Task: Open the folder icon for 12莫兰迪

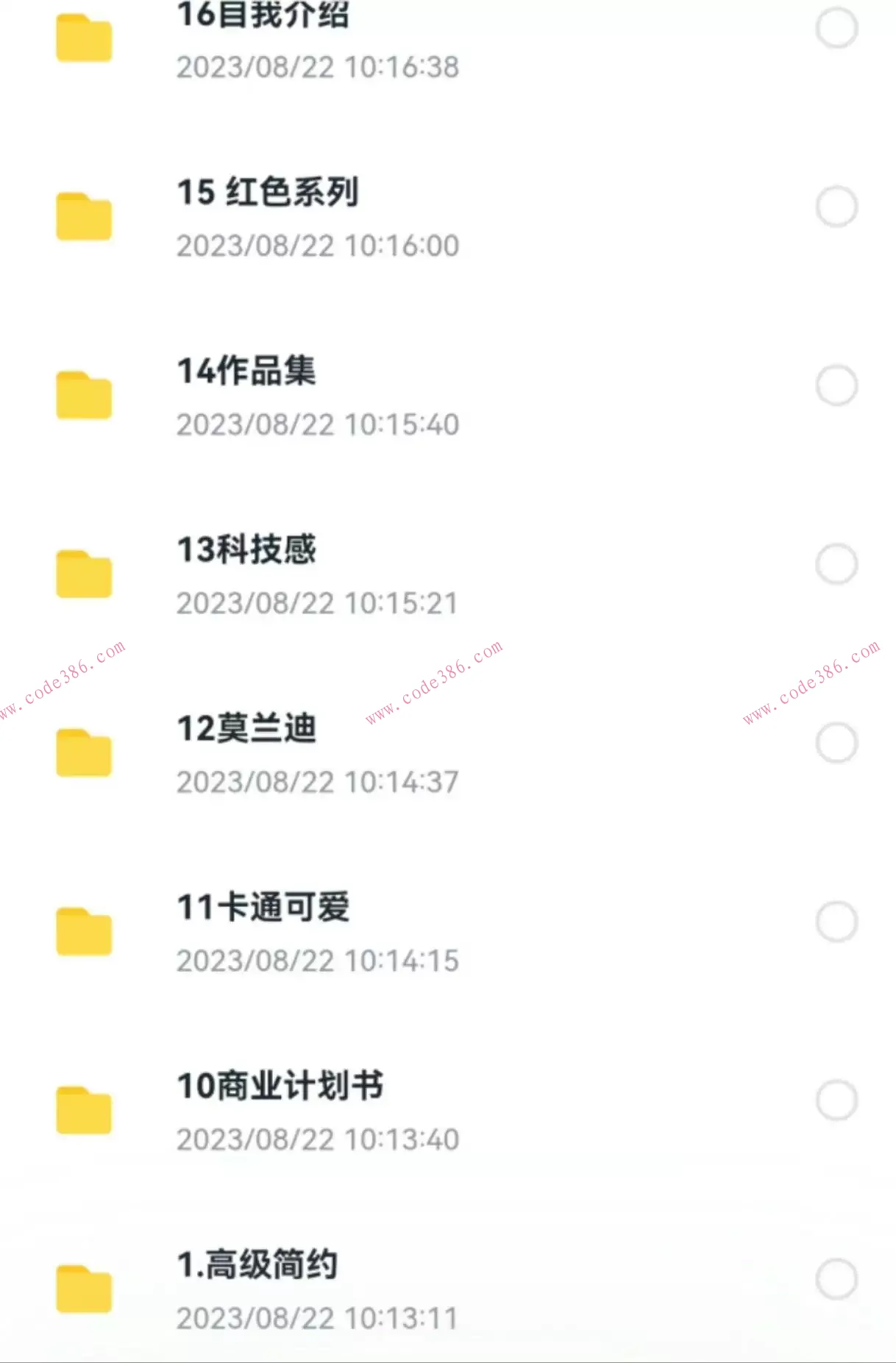Action: 83,754
